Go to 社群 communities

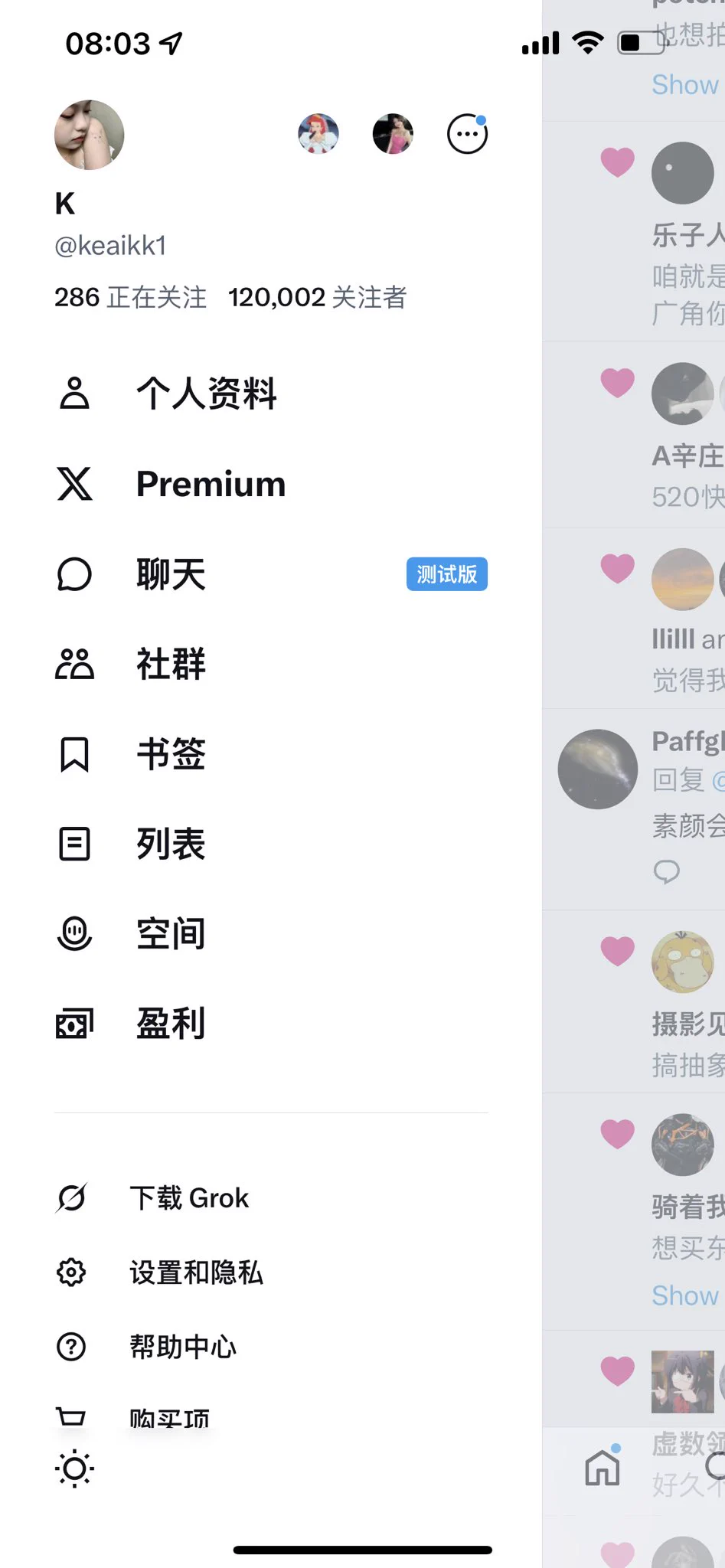(x=171, y=664)
